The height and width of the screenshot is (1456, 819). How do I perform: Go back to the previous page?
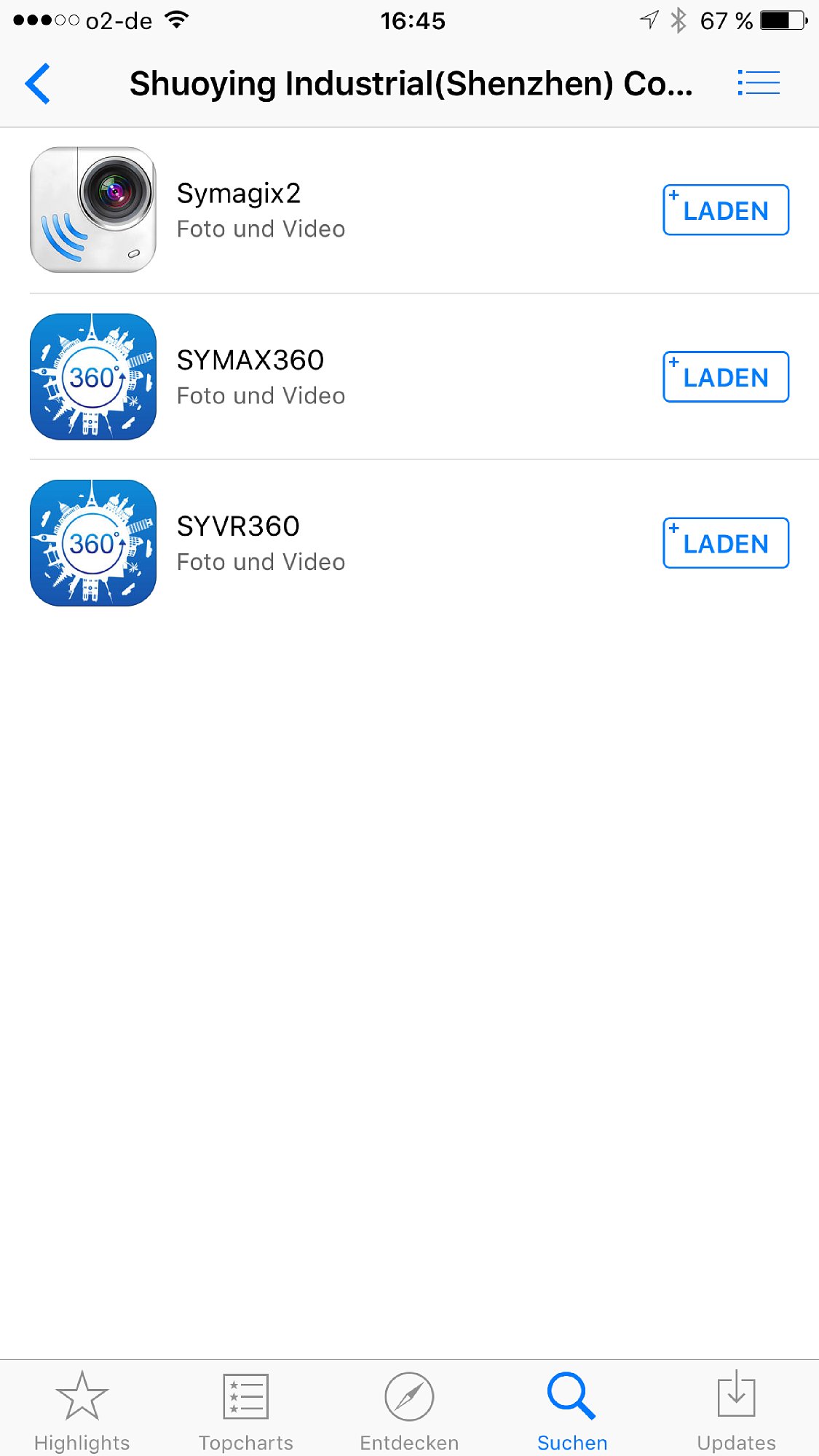coord(38,84)
